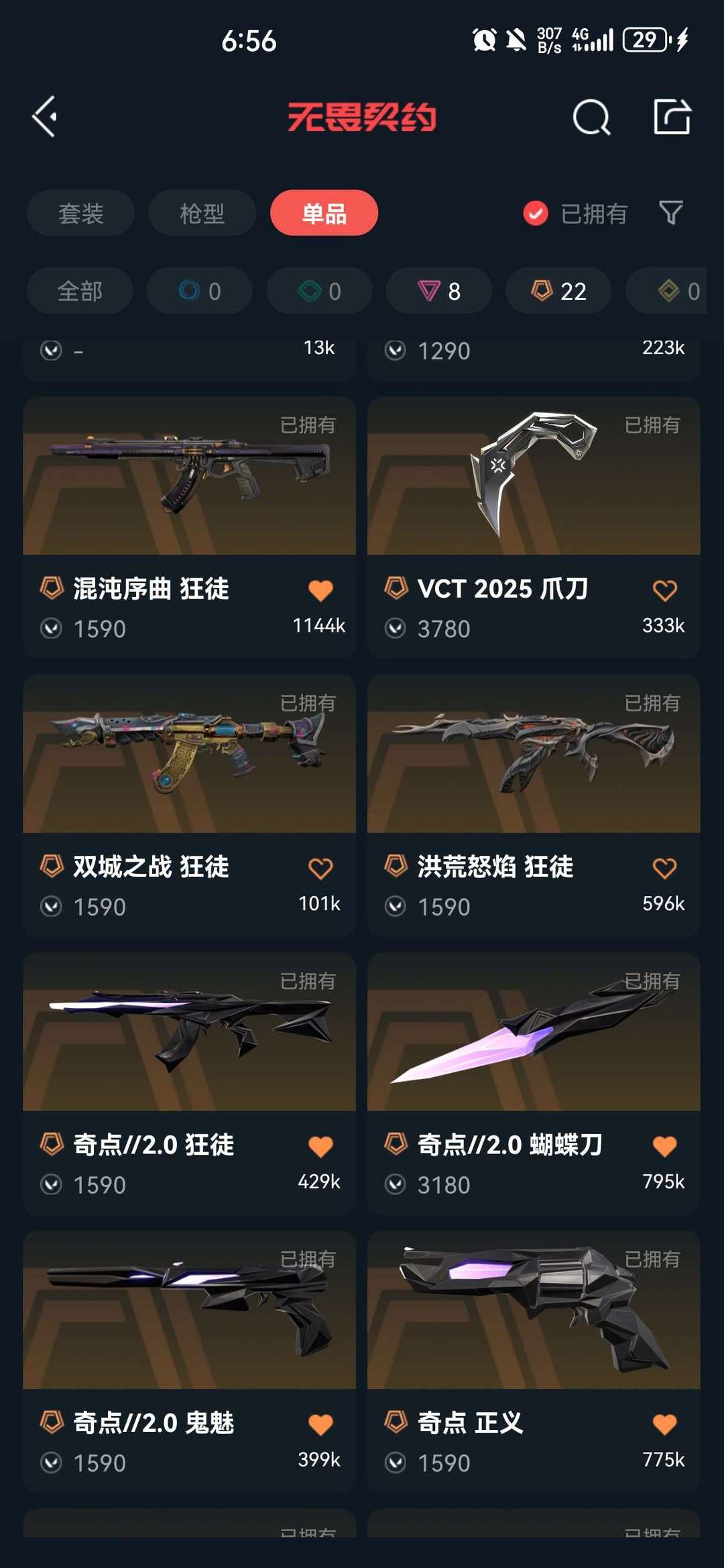Go back using the top-left arrow
The width and height of the screenshot is (724, 1568).
click(44, 117)
